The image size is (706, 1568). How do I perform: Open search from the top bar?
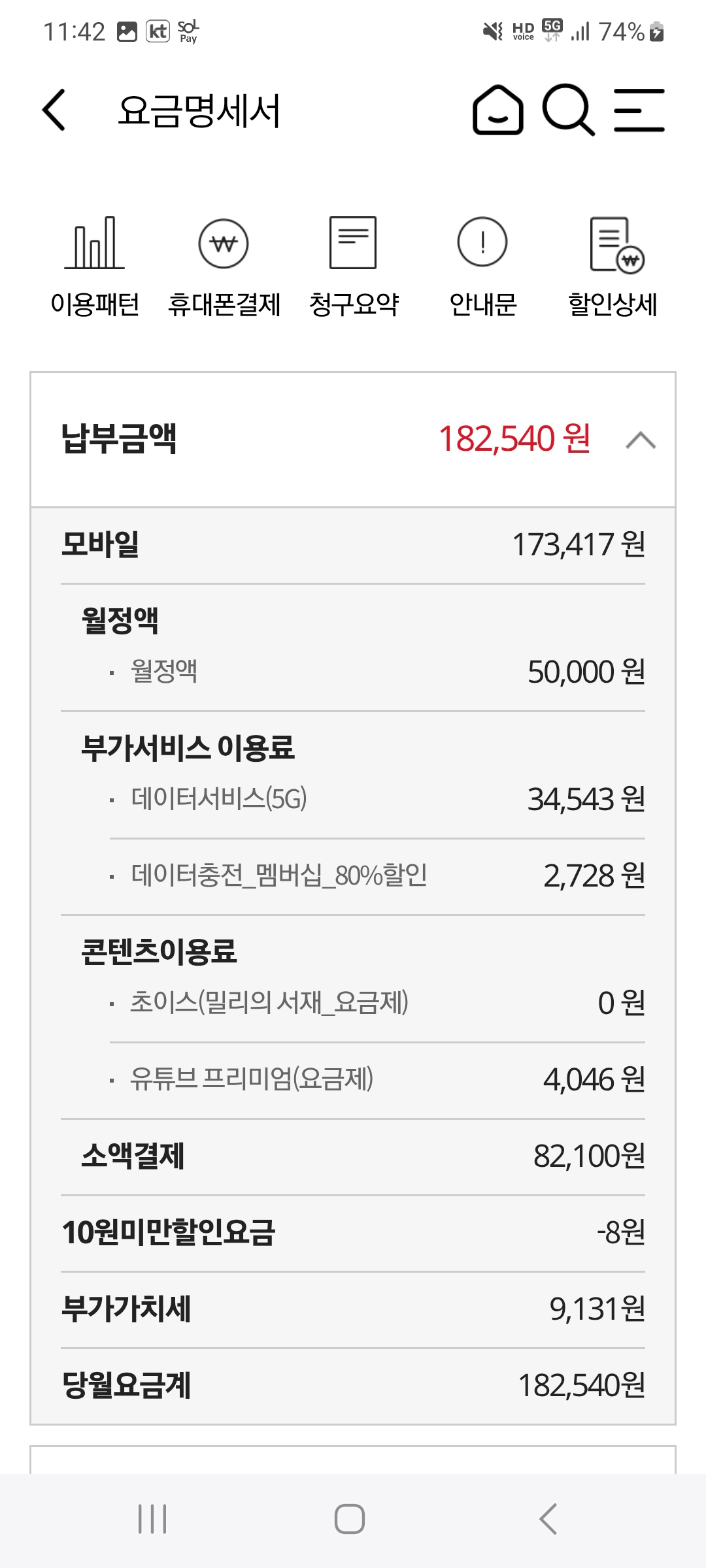(569, 110)
